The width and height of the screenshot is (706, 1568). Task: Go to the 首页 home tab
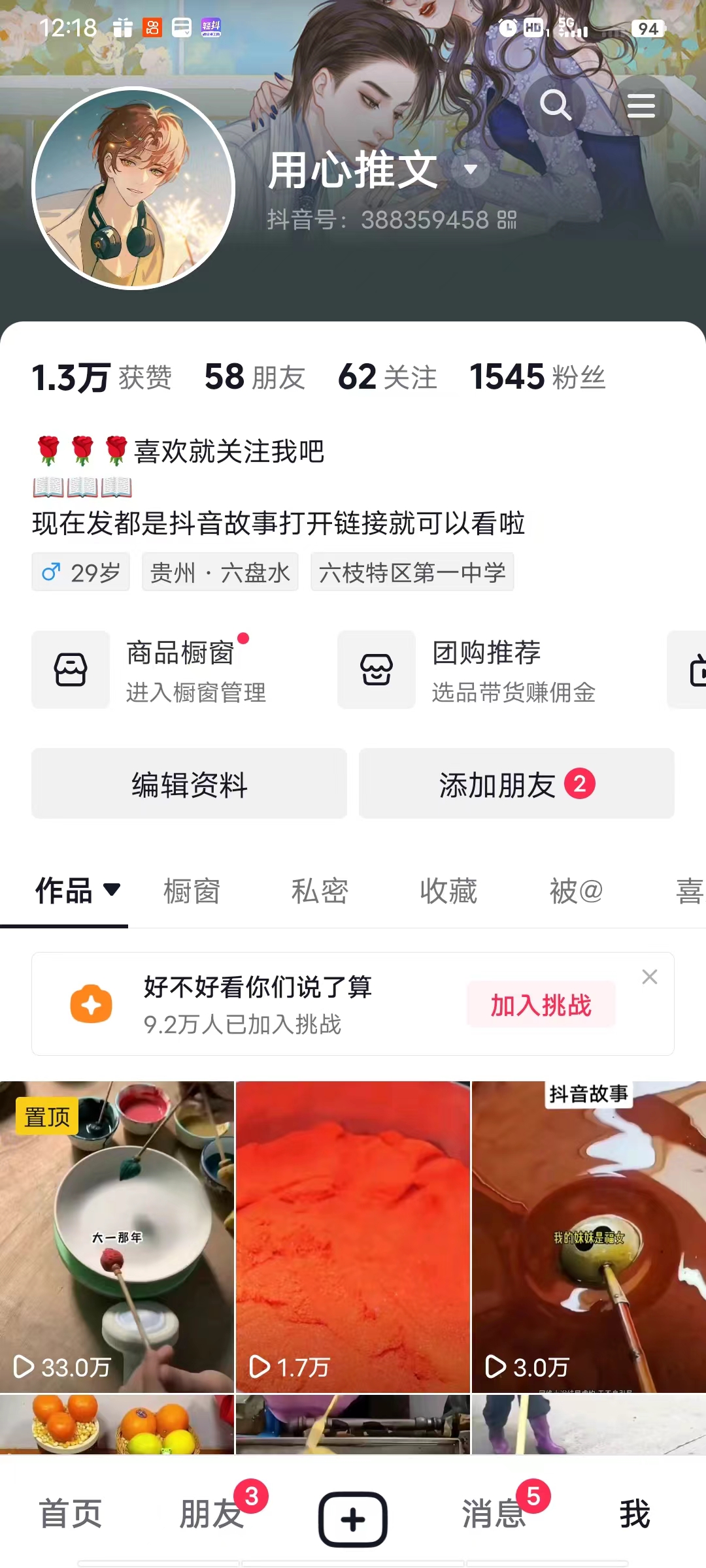click(x=71, y=1513)
